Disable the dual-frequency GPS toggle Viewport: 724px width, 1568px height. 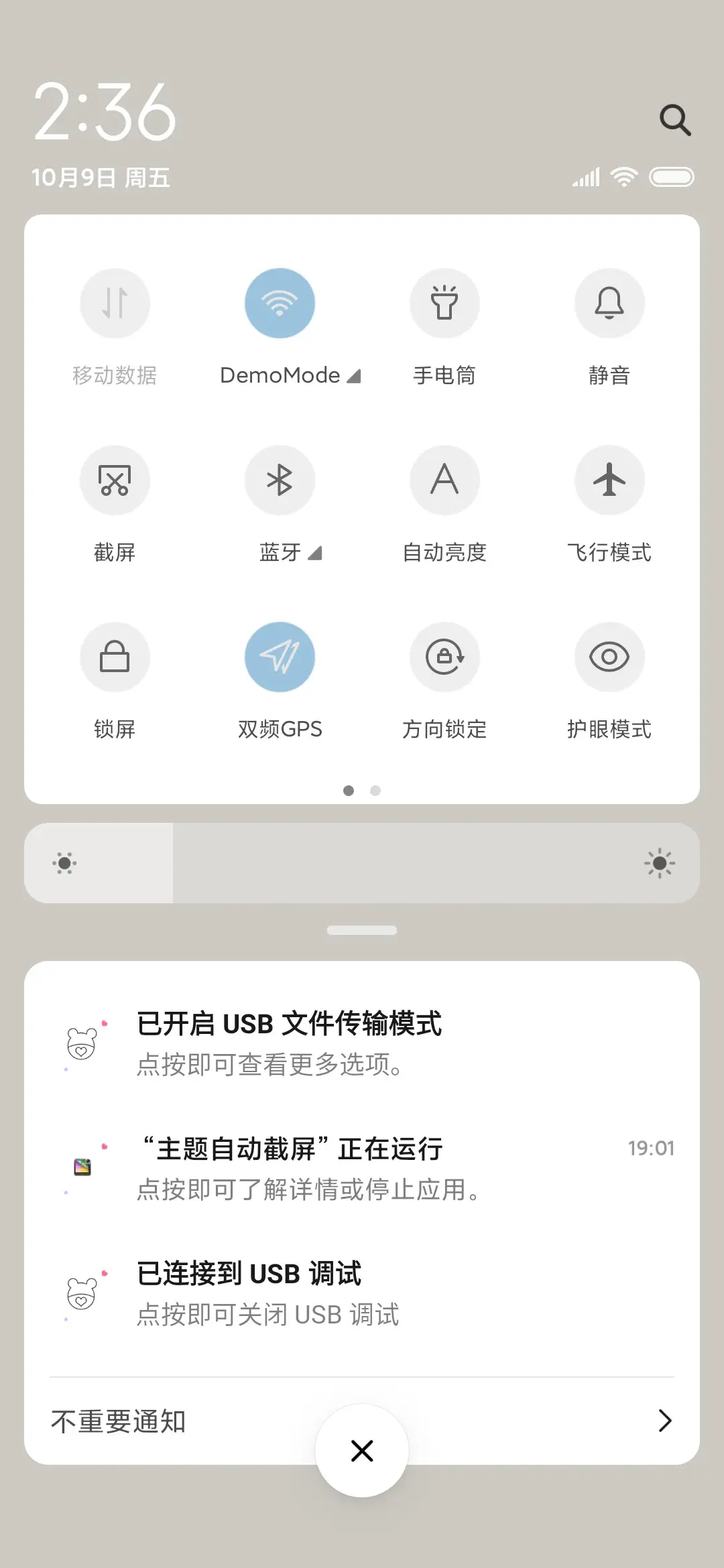[280, 657]
